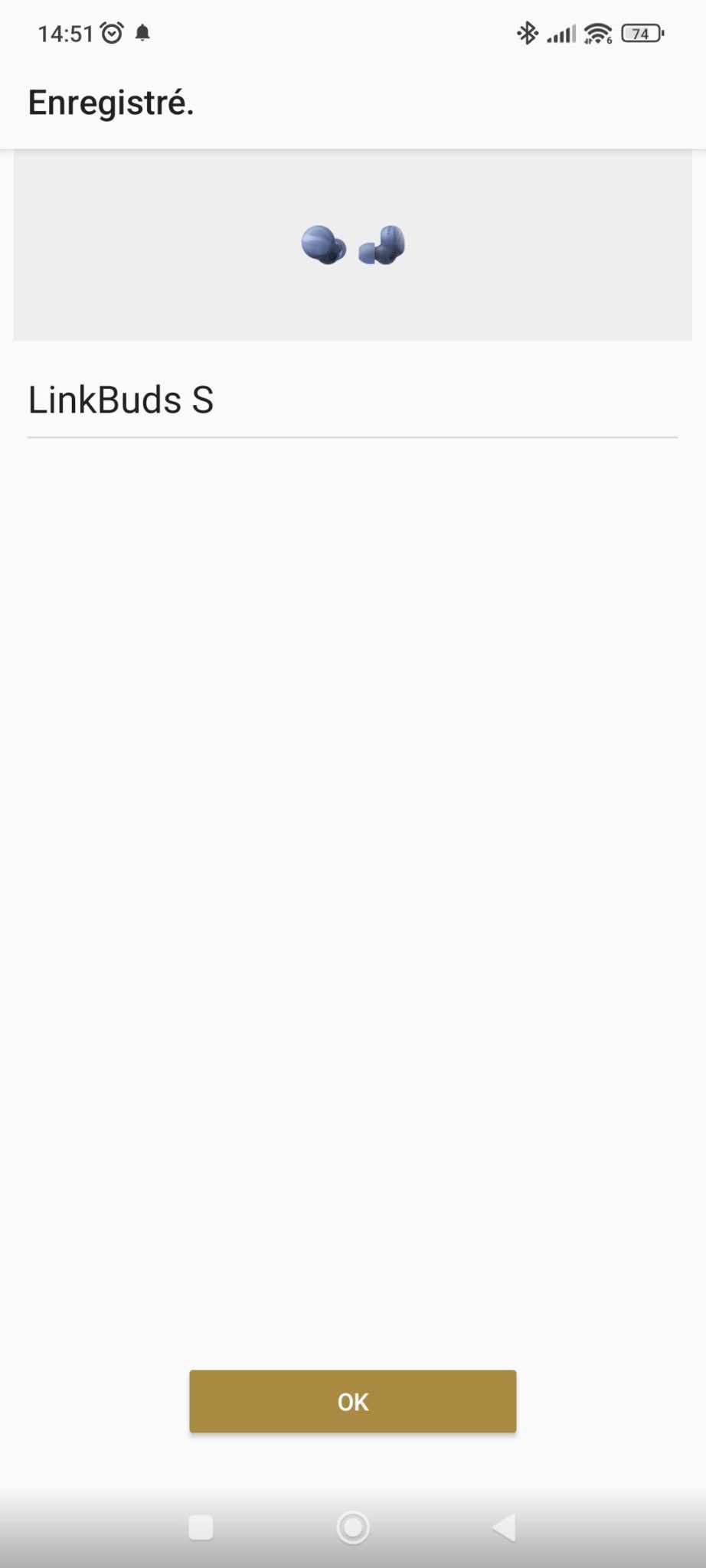This screenshot has height=1568, width=706.
Task: Go back using the system back button
Action: [x=505, y=1527]
